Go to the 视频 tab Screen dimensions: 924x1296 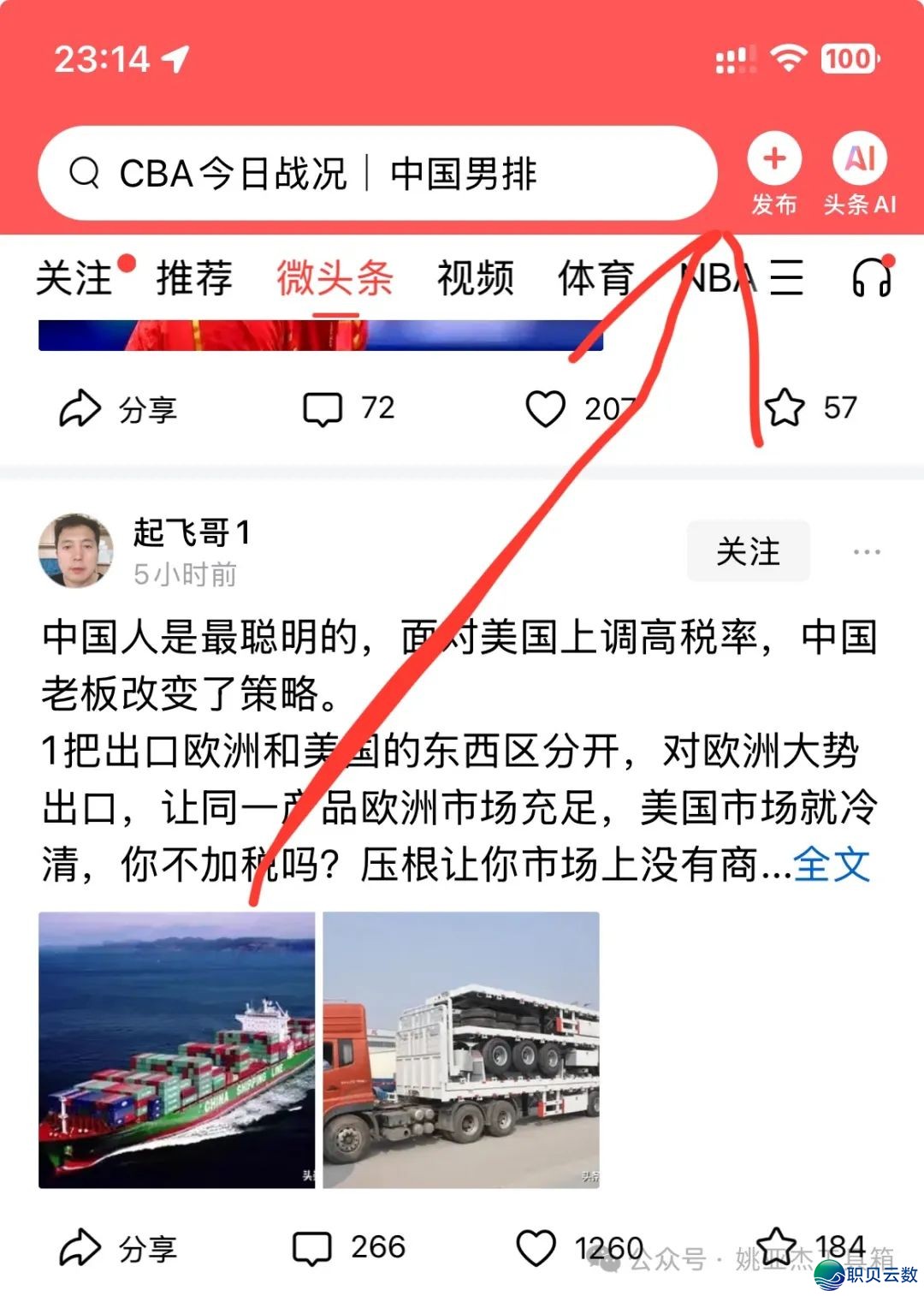click(x=476, y=278)
